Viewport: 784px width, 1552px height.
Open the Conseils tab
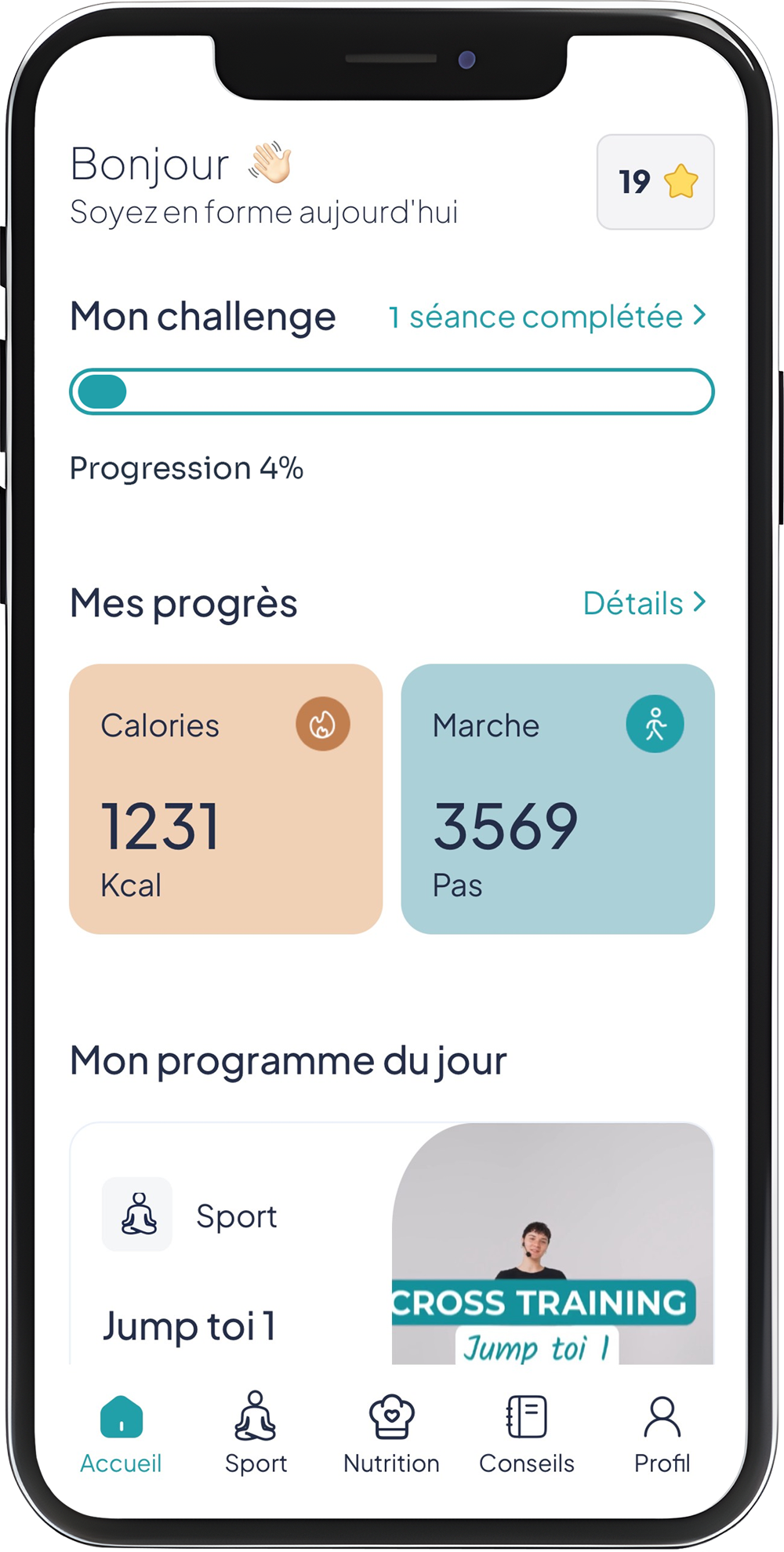527,1434
